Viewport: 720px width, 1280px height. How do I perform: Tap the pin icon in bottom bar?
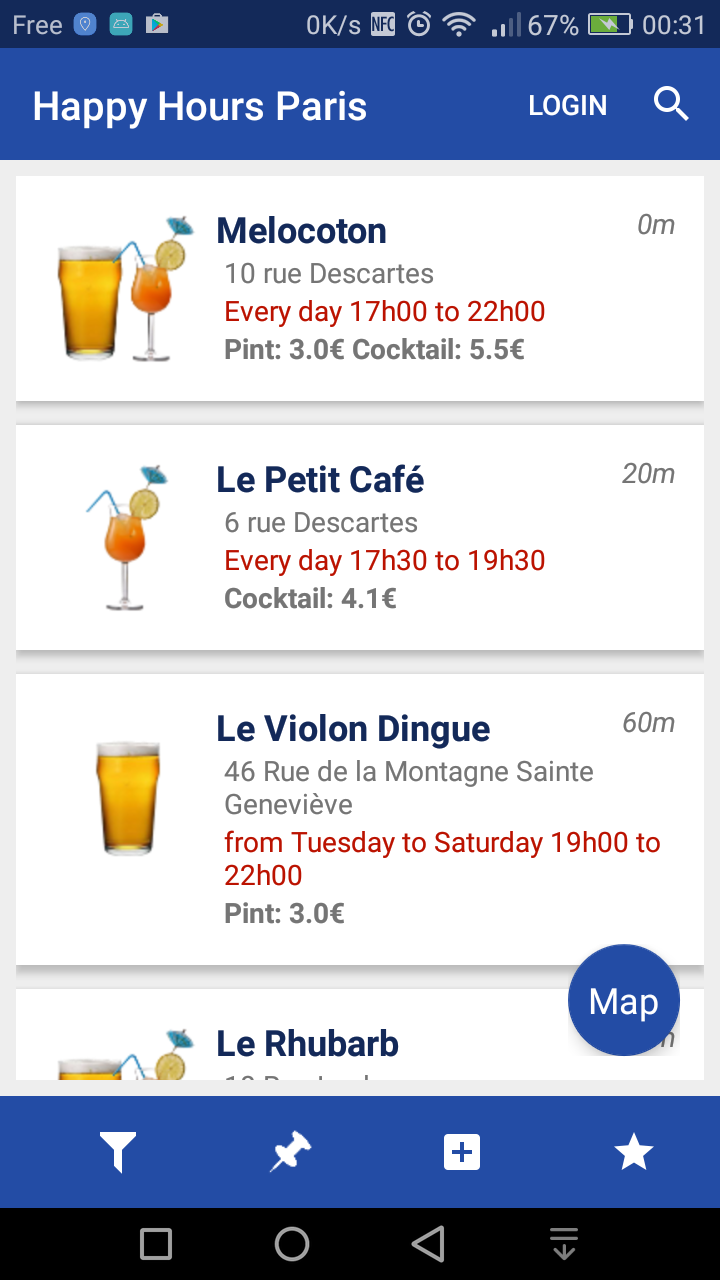pyautogui.click(x=290, y=1152)
